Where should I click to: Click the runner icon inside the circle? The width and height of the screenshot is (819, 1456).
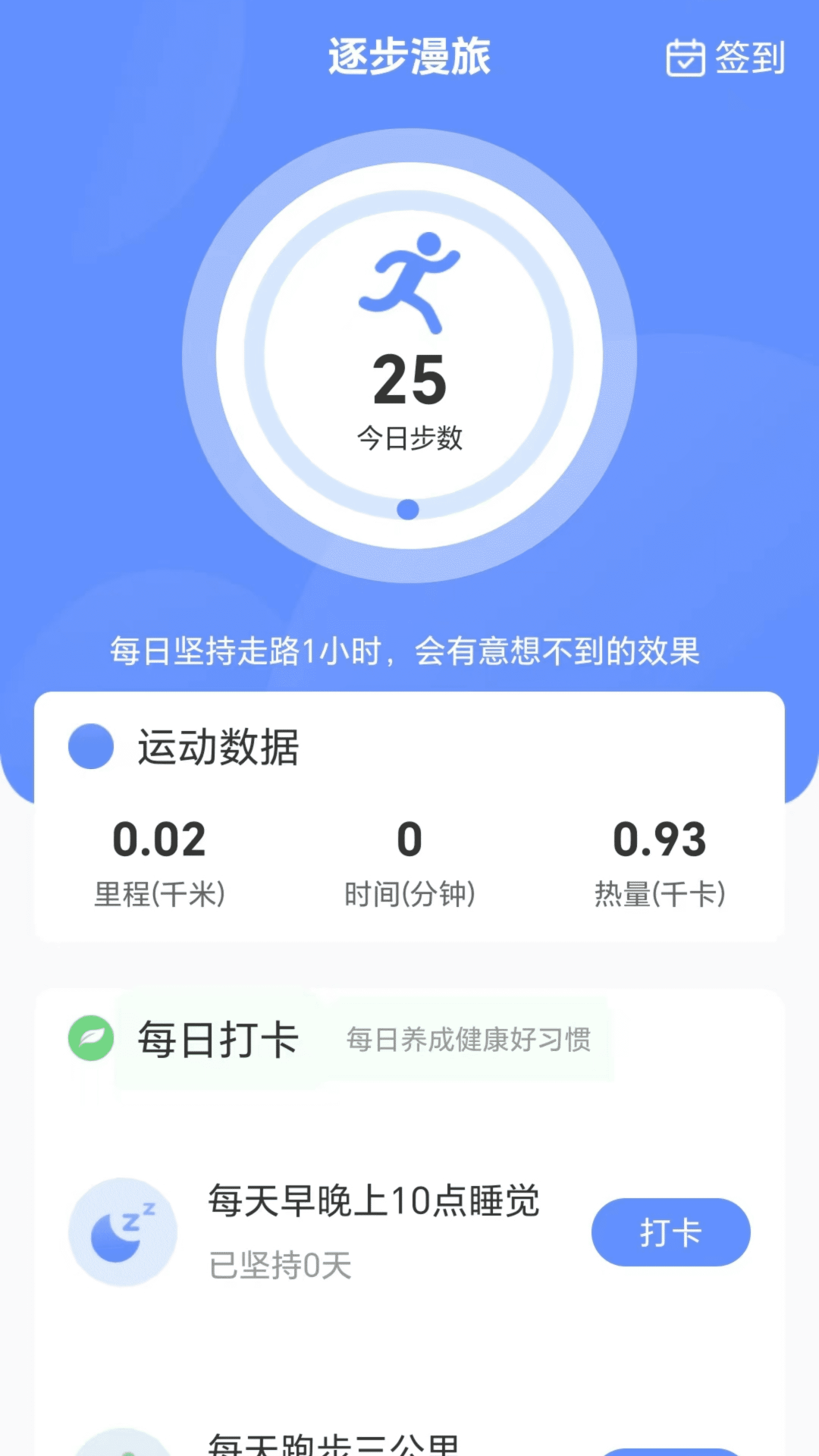409,284
